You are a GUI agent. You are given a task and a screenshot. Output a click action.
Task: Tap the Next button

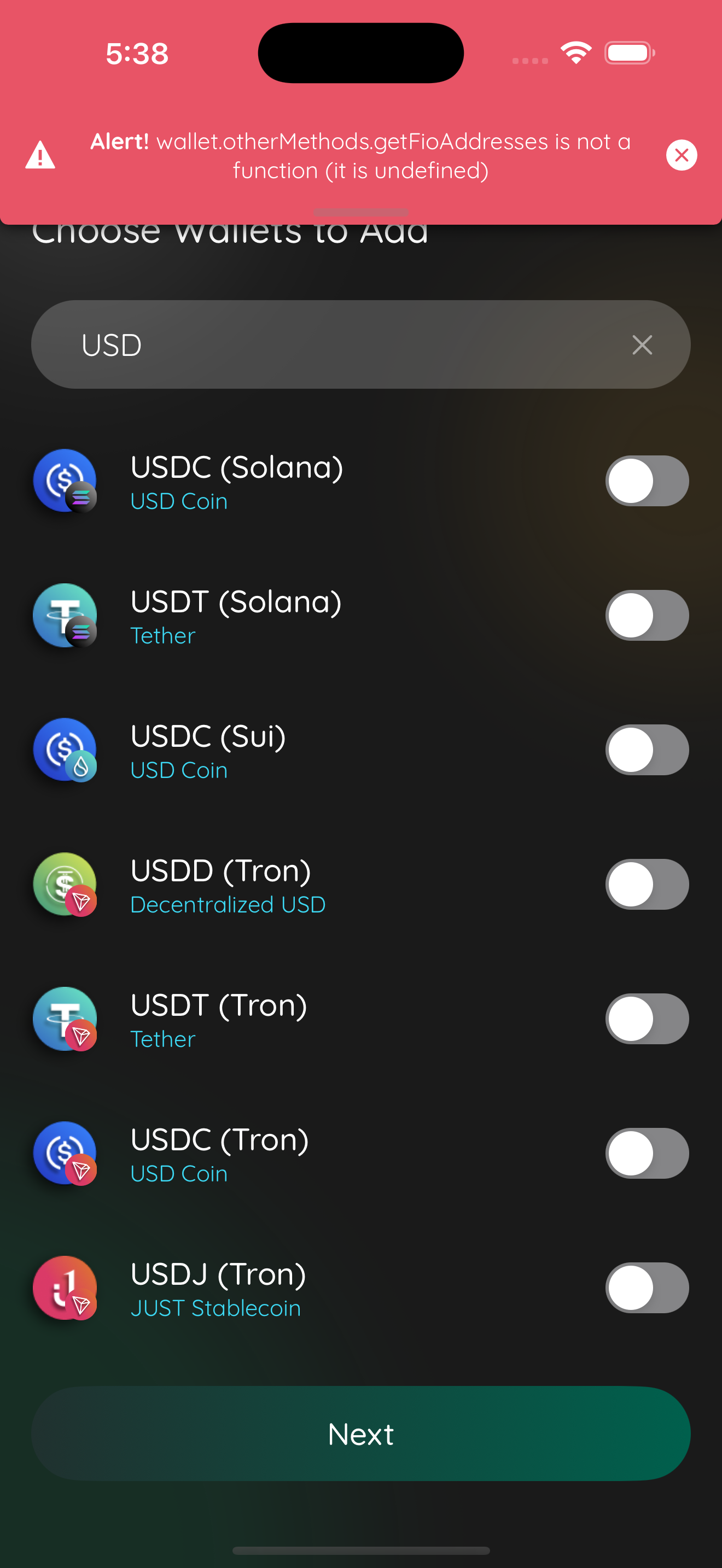pos(360,1434)
